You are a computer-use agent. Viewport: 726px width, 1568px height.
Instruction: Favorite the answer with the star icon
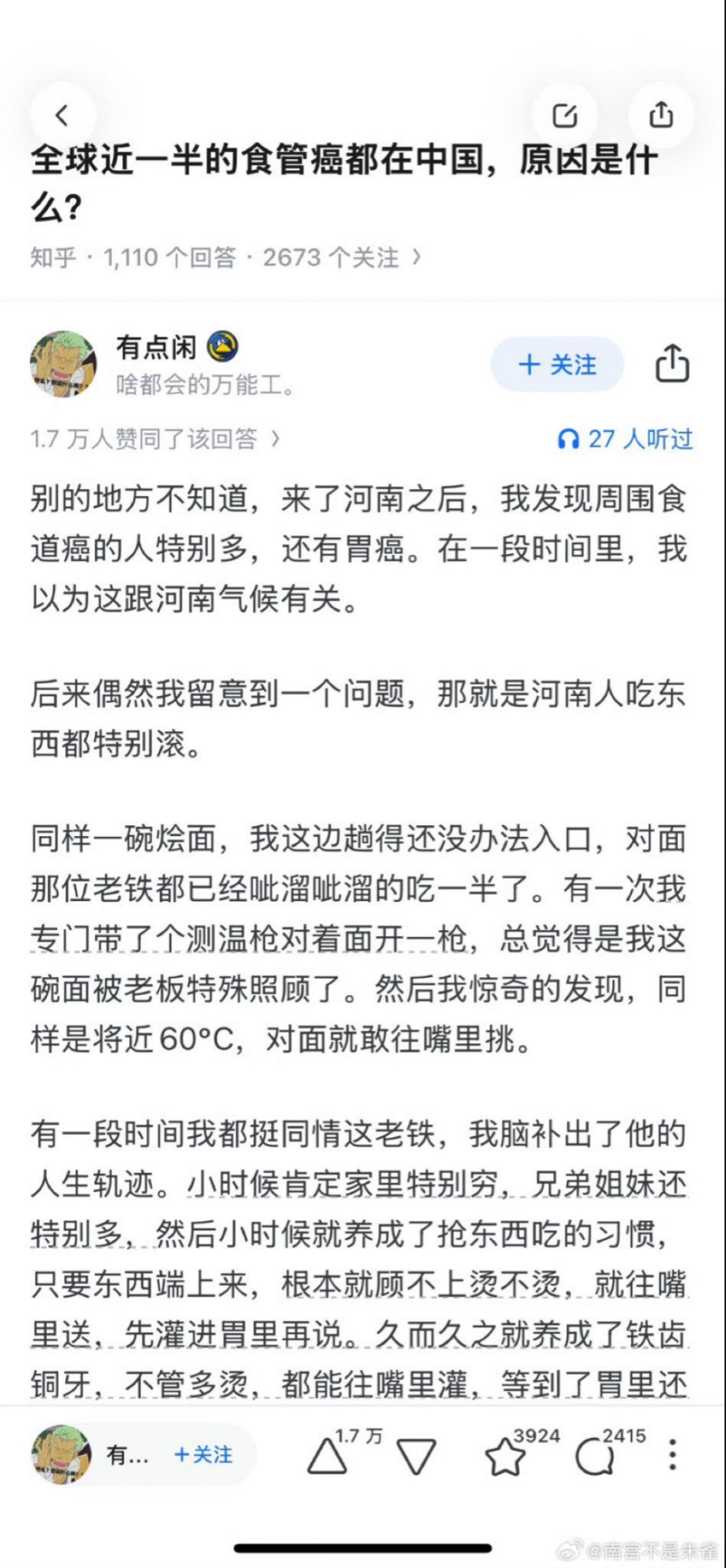pos(505,1456)
